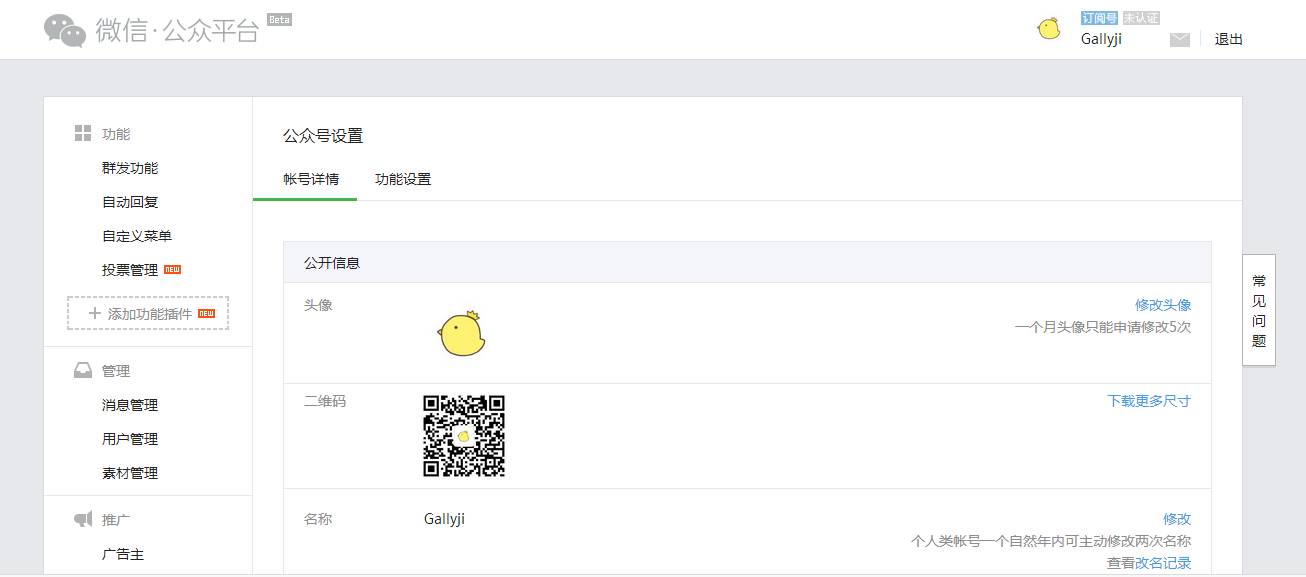Open Gallyji account avatar in header
The image size is (1306, 577).
(x=1049, y=29)
